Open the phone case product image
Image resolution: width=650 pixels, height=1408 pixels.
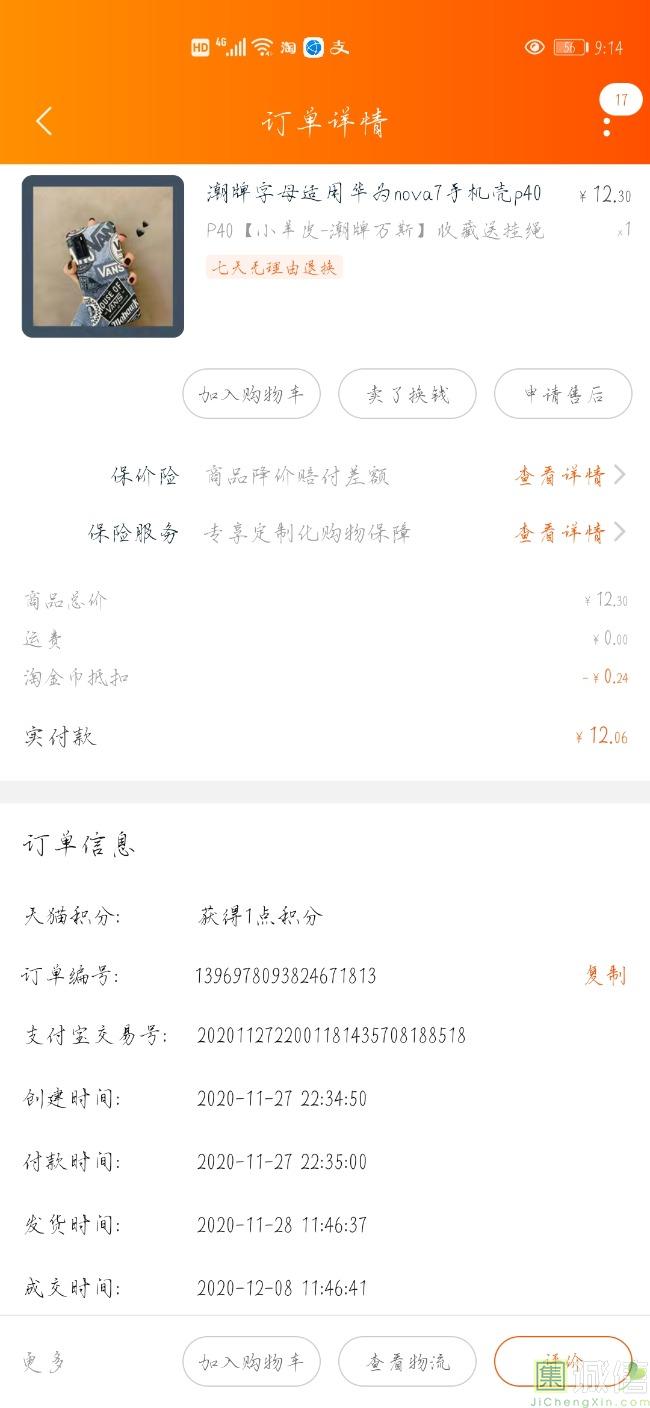pyautogui.click(x=103, y=257)
